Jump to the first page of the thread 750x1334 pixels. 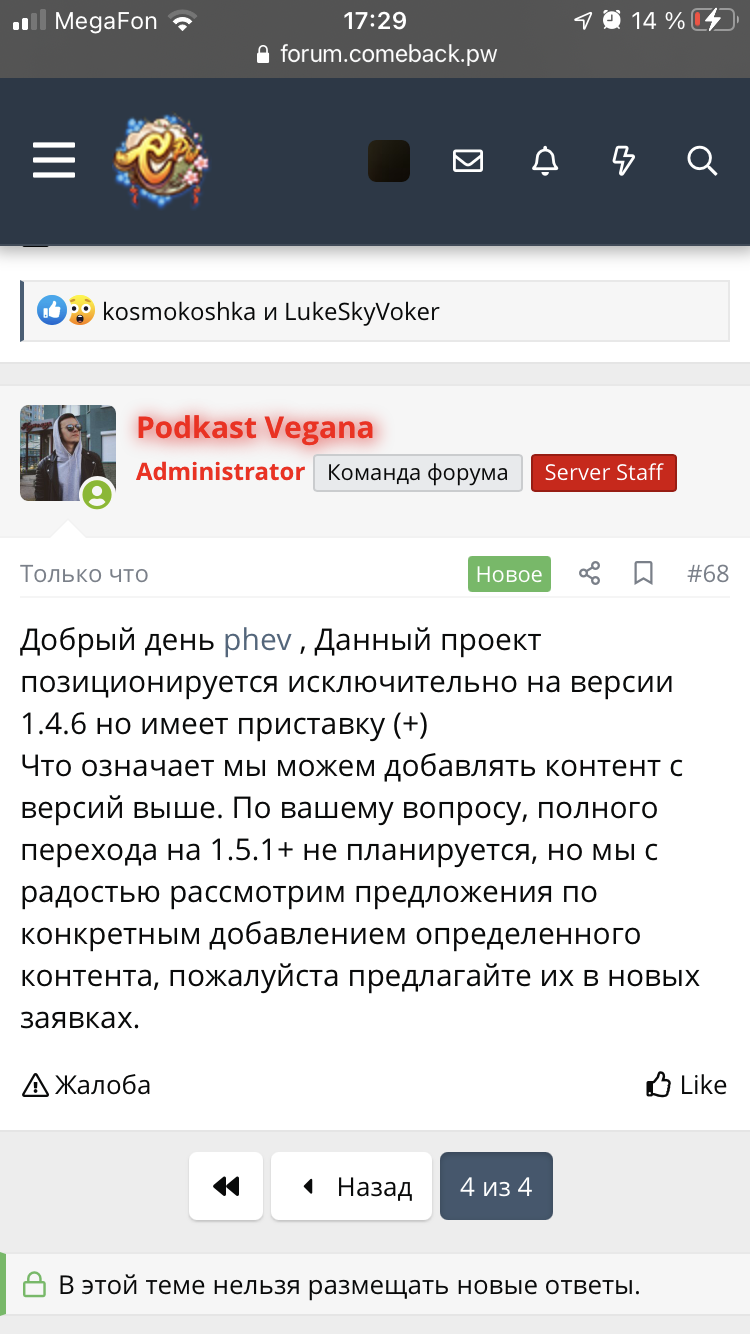point(226,1186)
